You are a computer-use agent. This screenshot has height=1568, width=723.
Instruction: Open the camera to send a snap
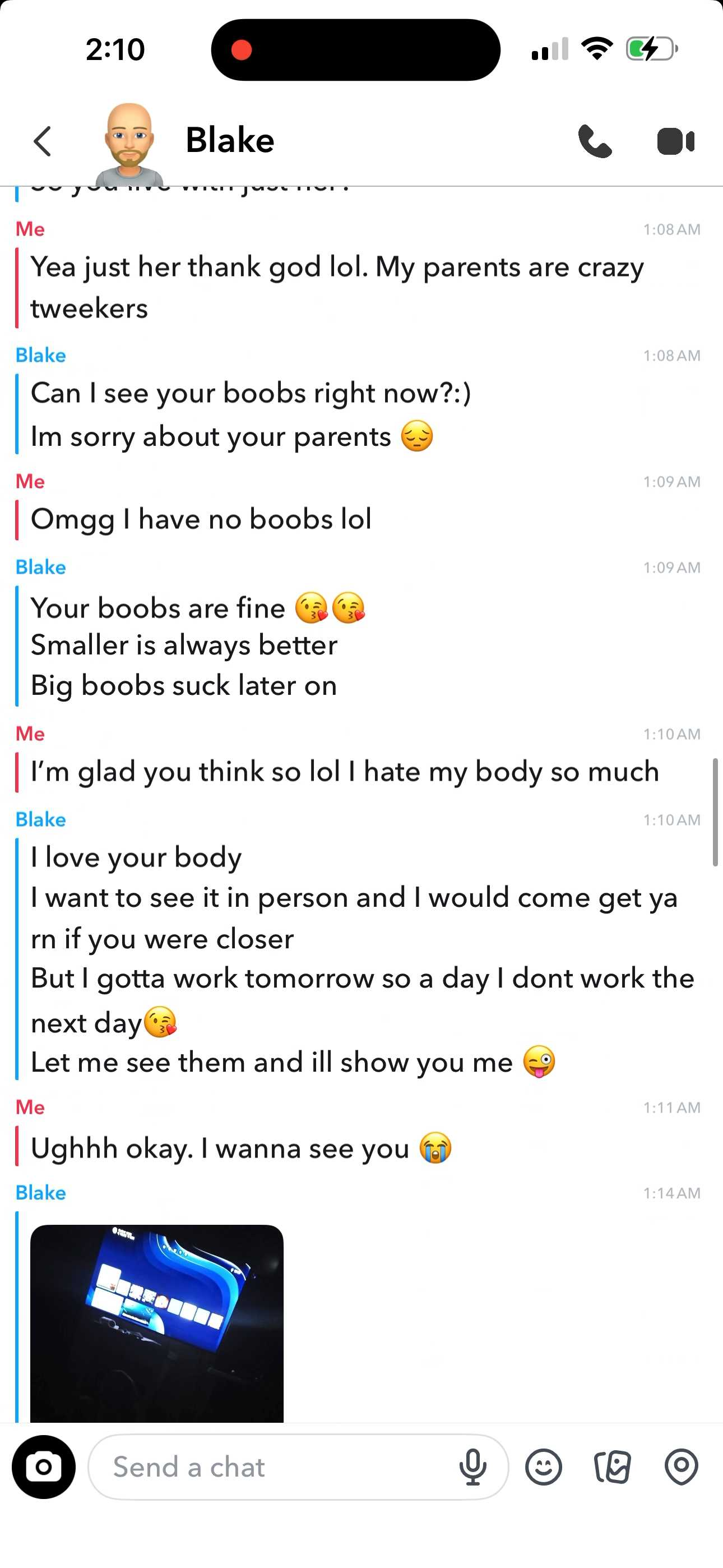(44, 1467)
